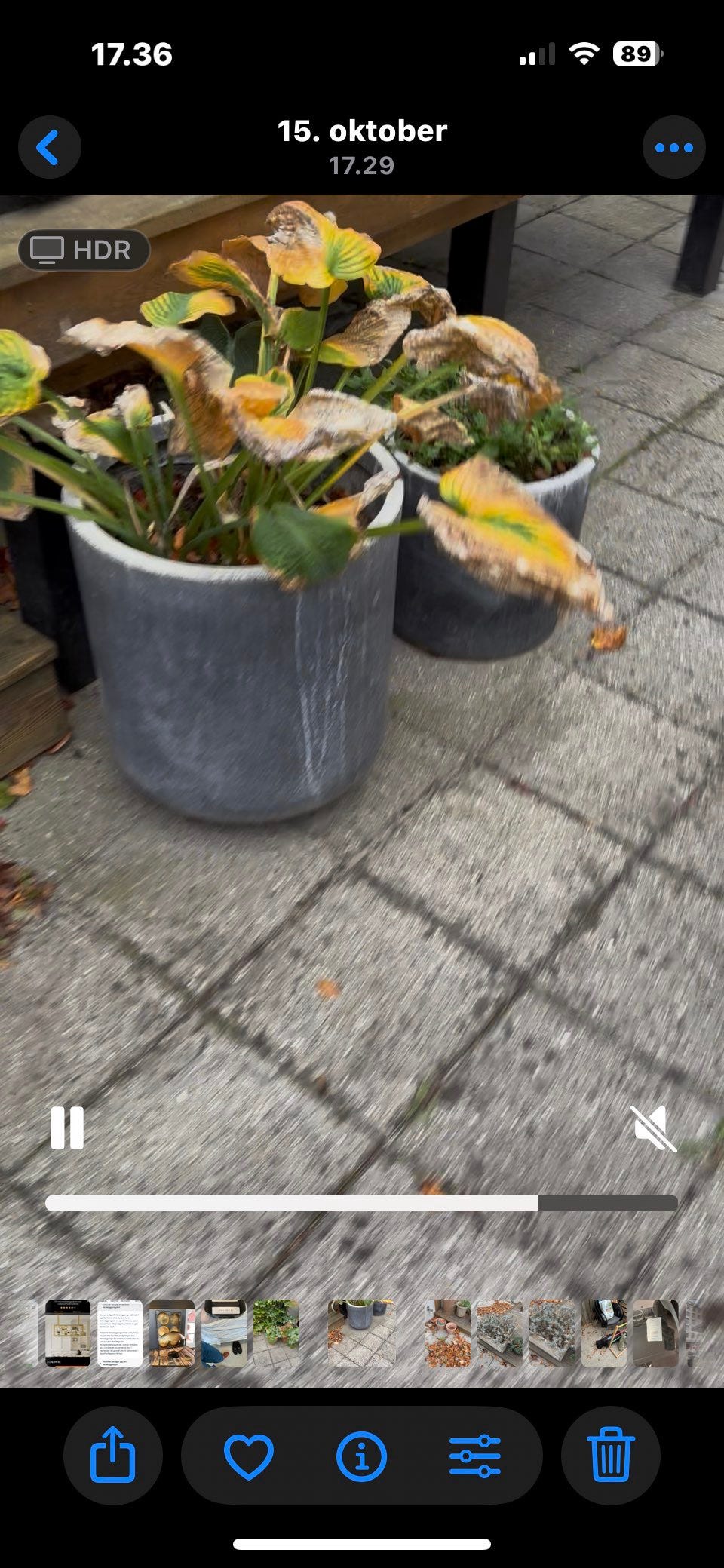Open the golden wall plates thumbnail
Image resolution: width=724 pixels, height=1568 pixels.
point(171,1333)
